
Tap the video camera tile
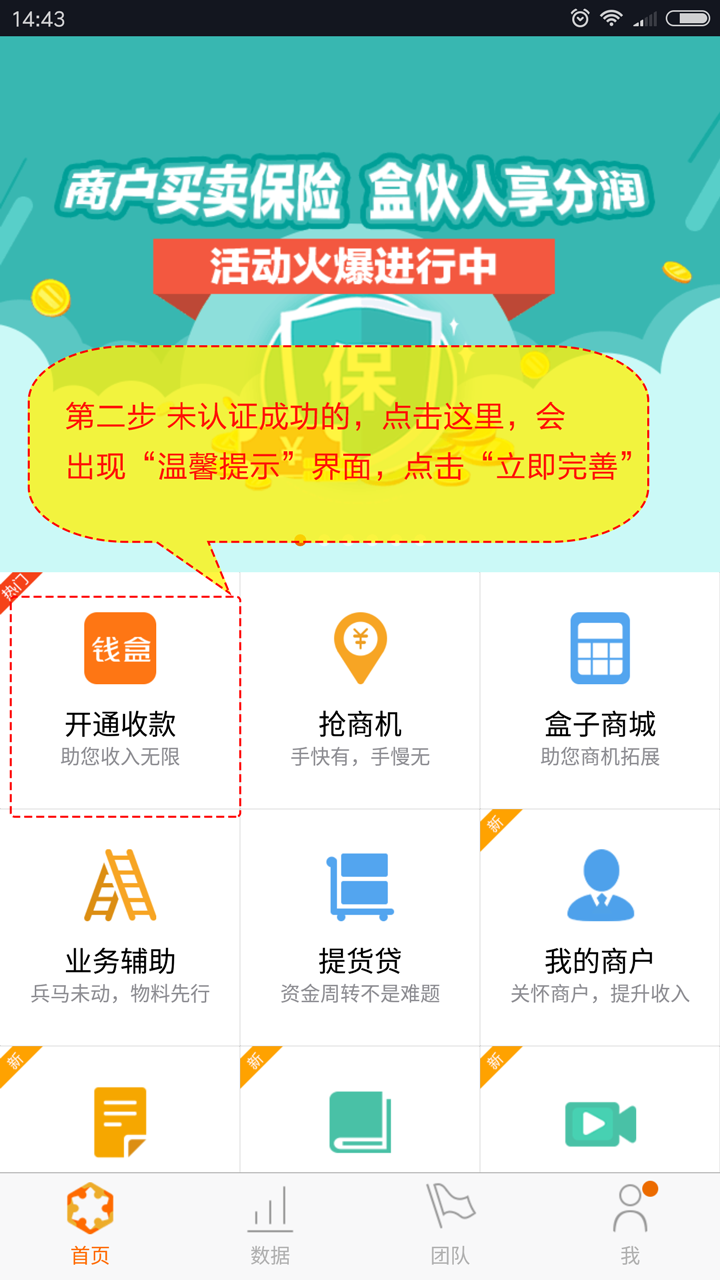click(600, 1120)
